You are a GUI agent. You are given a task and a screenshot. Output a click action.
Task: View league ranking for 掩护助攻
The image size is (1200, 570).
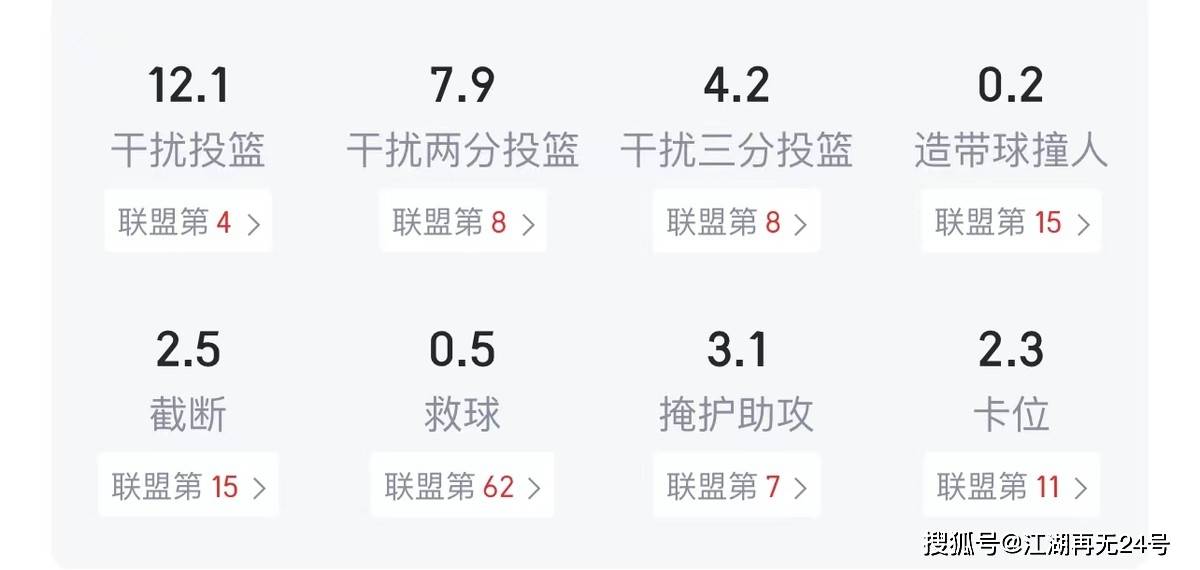737,487
